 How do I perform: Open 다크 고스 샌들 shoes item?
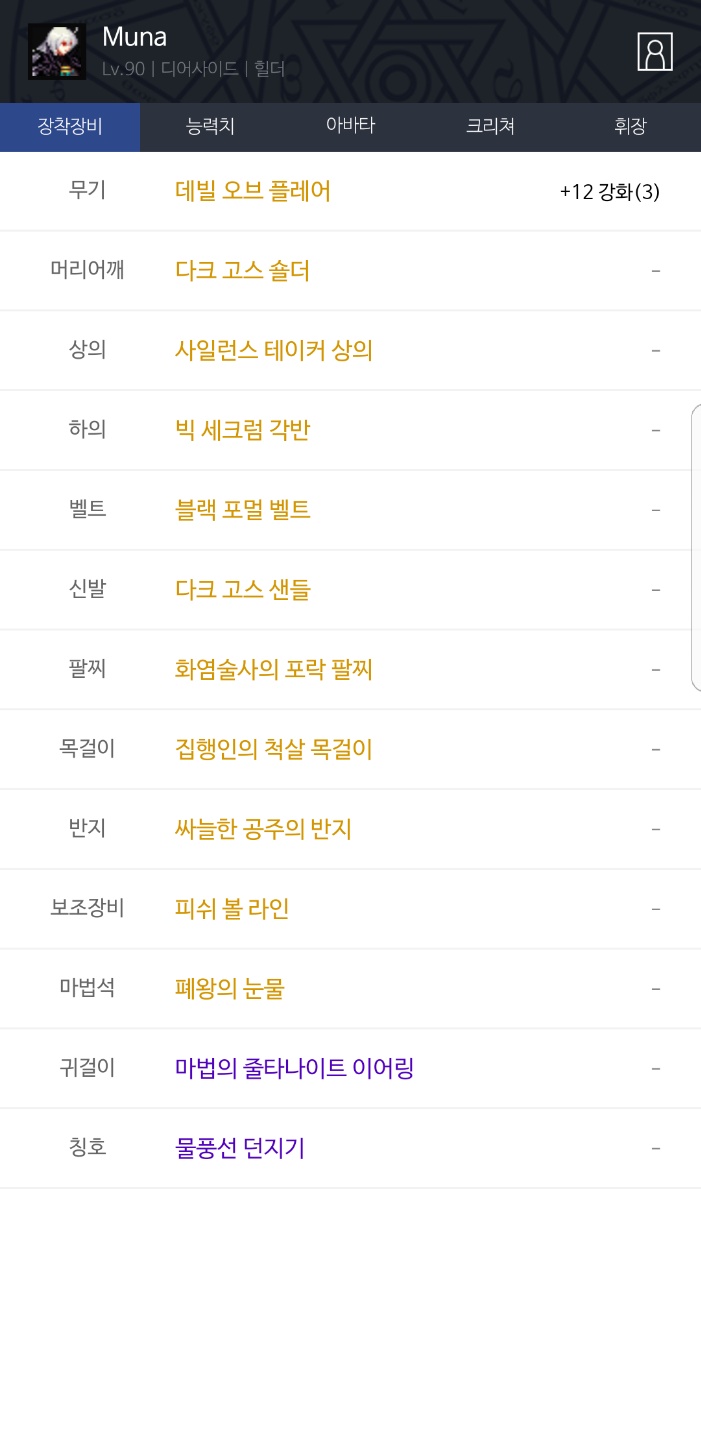[x=243, y=590]
